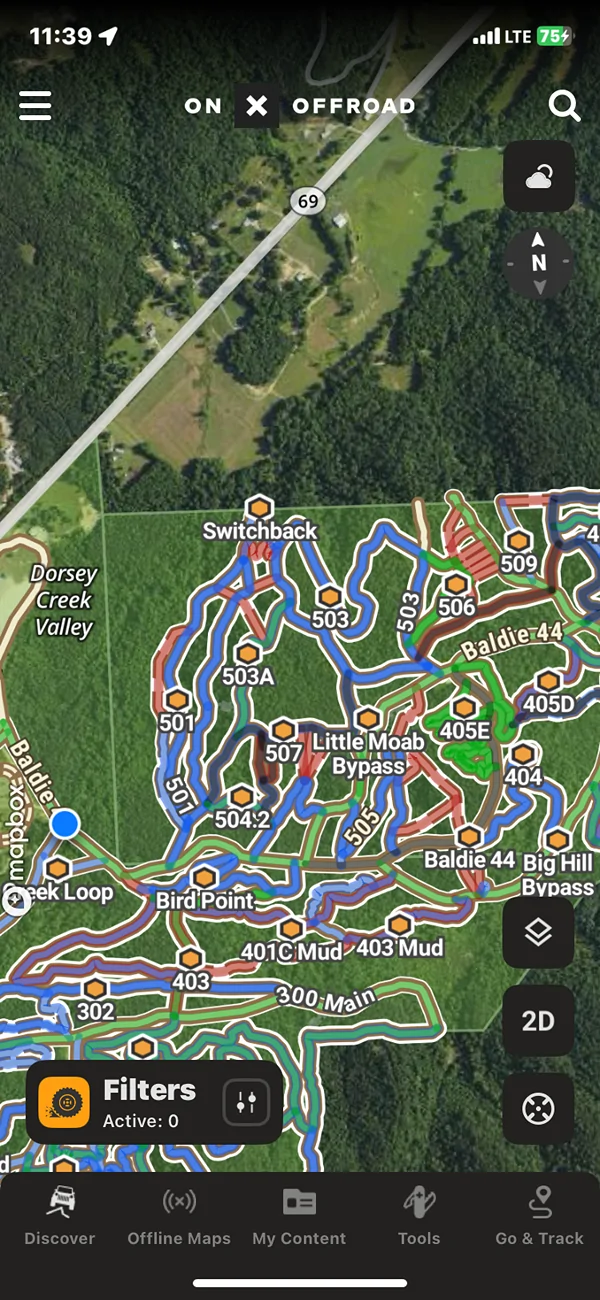Open the weather layer button
The image size is (600, 1300).
click(x=538, y=176)
